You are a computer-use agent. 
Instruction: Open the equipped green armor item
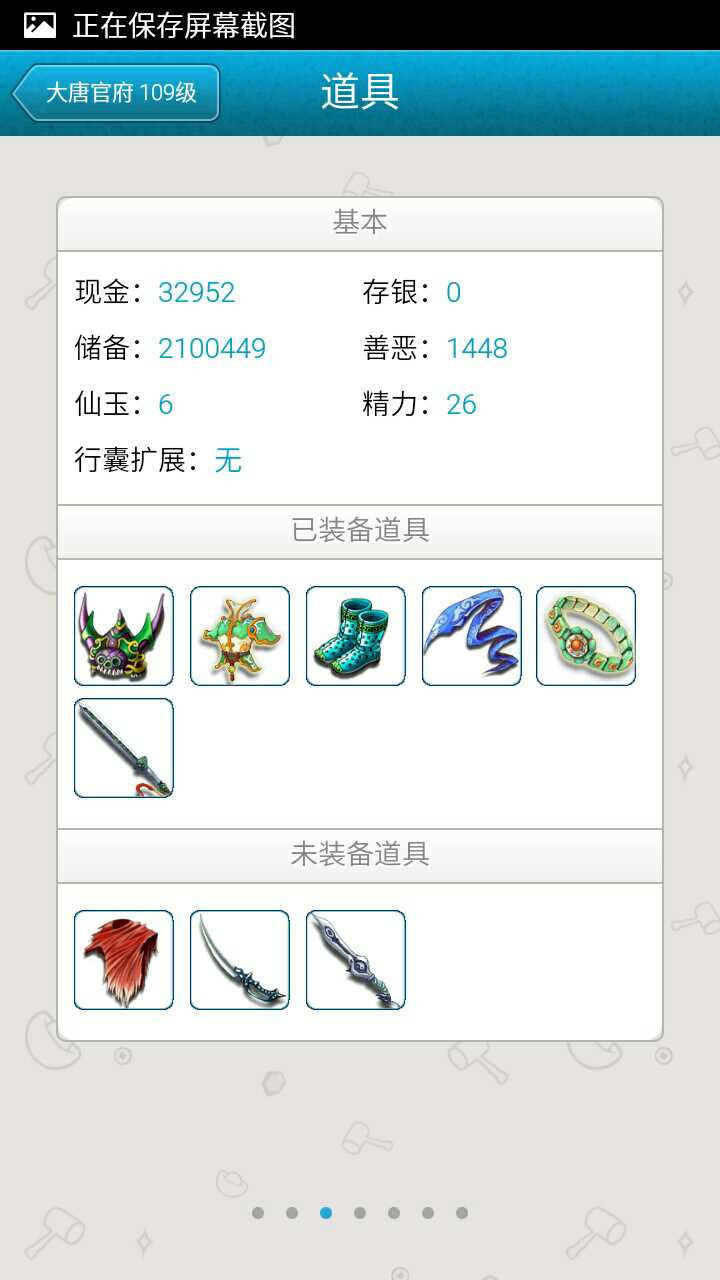coord(240,636)
